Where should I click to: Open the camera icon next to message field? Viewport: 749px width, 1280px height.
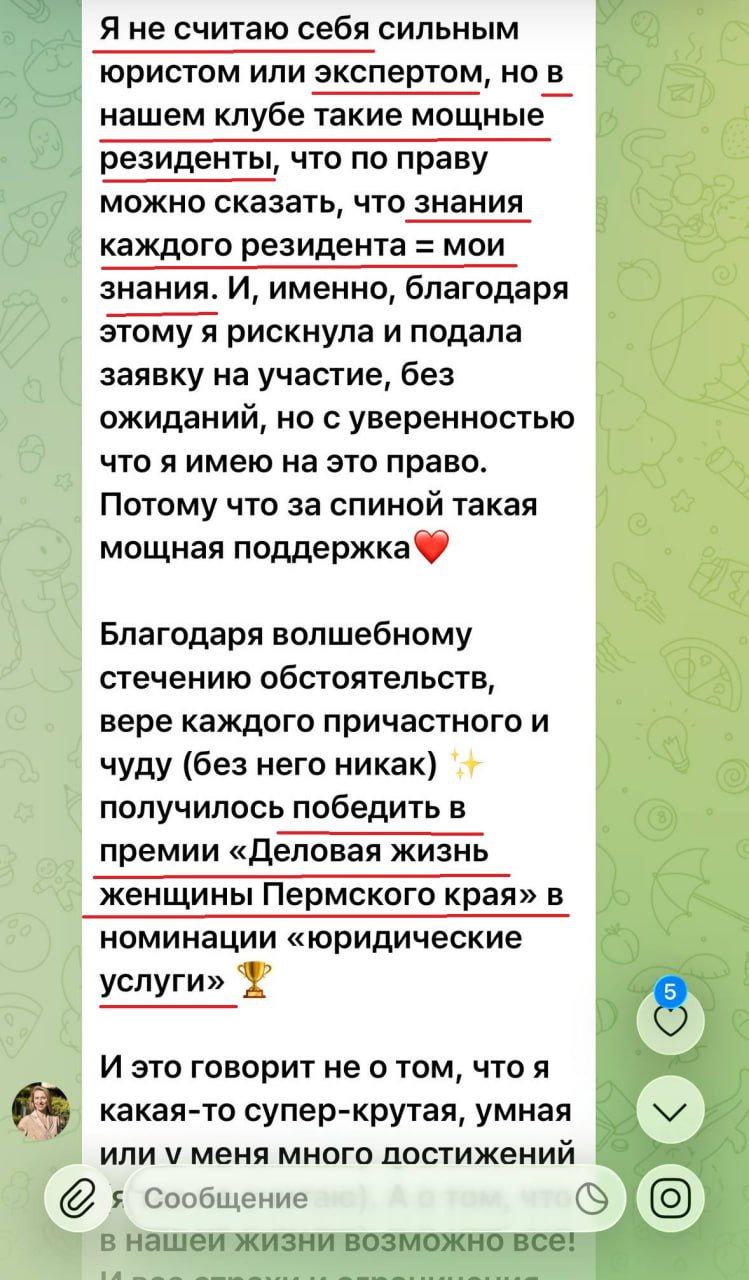point(671,1198)
